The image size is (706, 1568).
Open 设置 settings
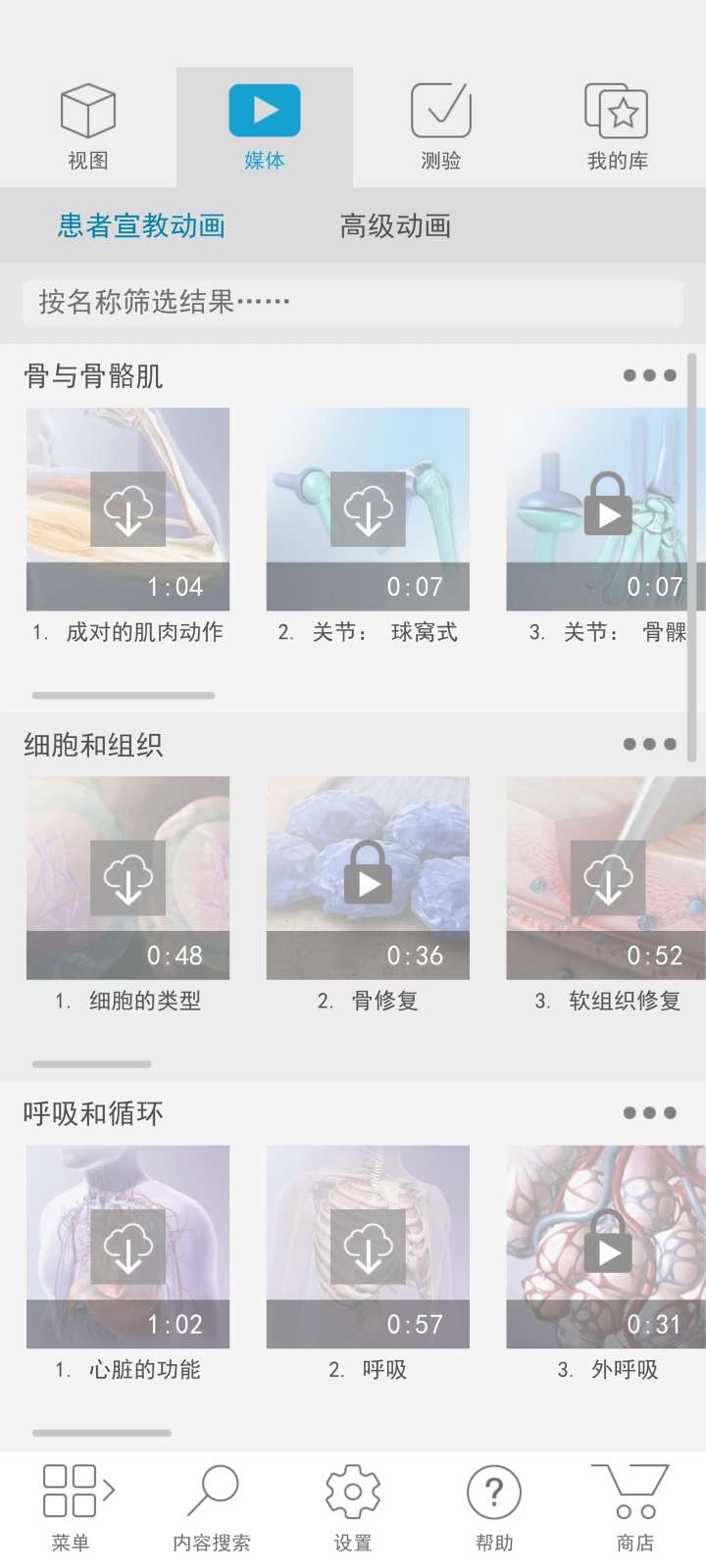click(x=353, y=1507)
